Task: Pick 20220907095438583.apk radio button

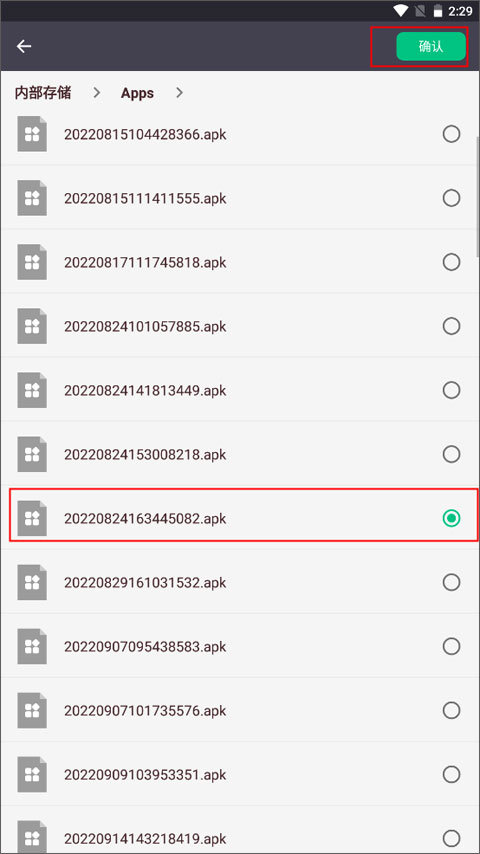Action: 451,646
